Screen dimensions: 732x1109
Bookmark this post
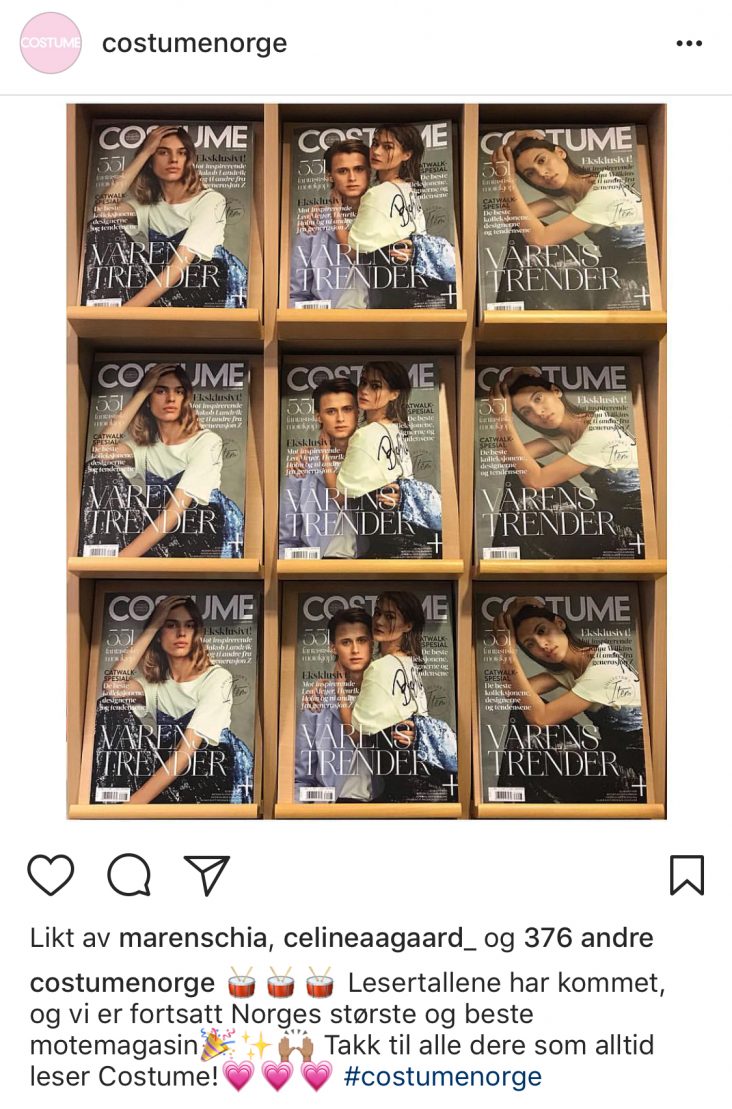686,875
